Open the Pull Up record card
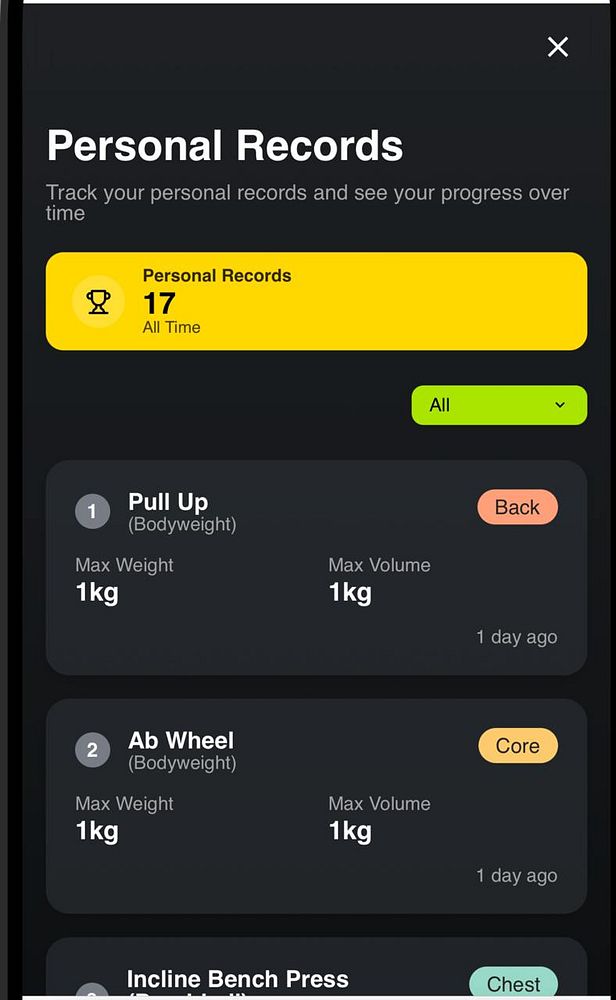 point(316,567)
